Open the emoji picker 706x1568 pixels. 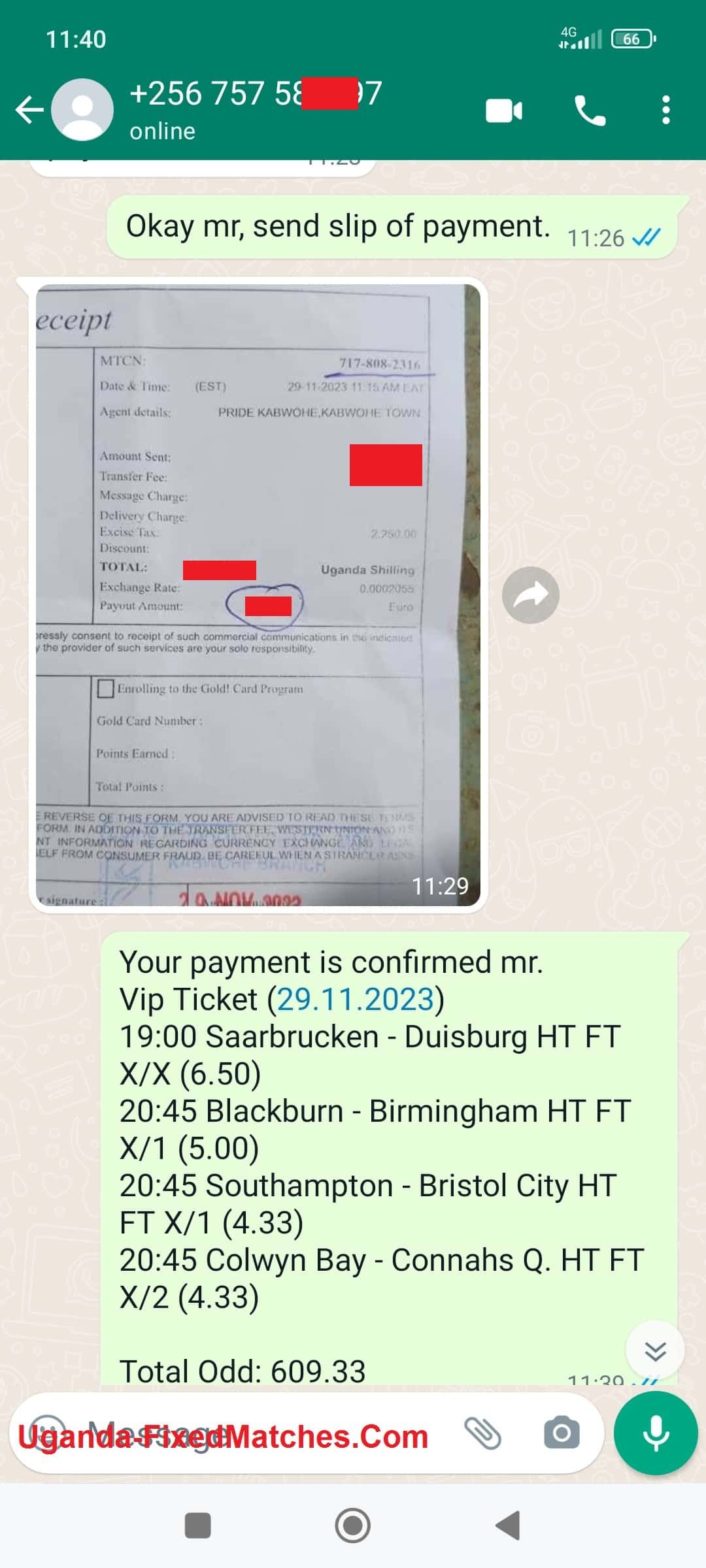click(x=47, y=1434)
